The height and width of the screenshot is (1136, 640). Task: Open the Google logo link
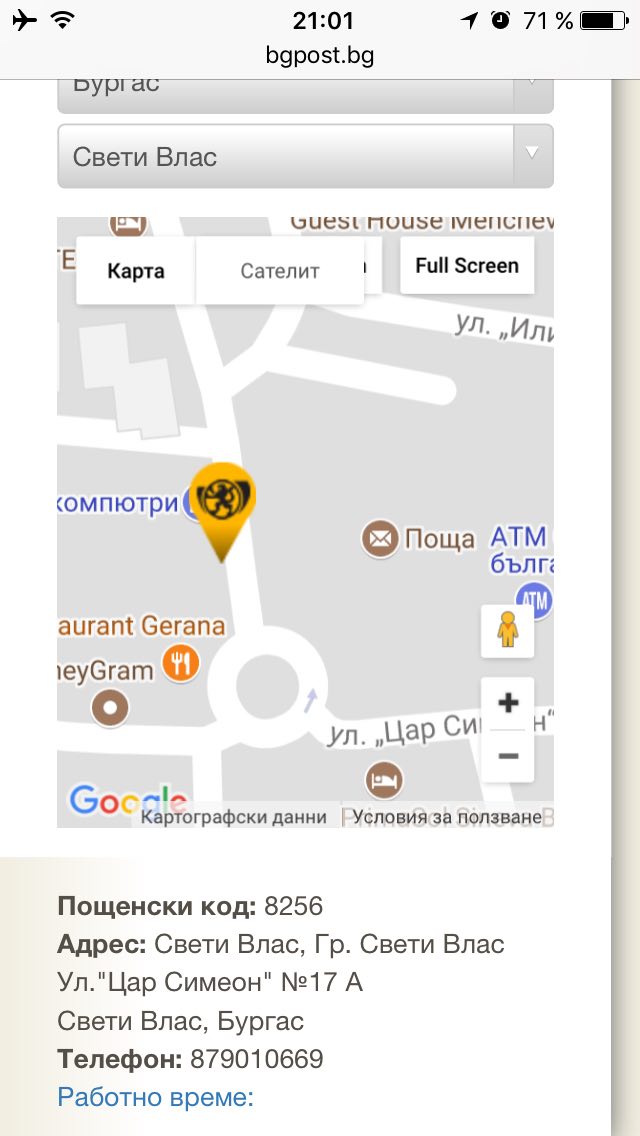128,800
